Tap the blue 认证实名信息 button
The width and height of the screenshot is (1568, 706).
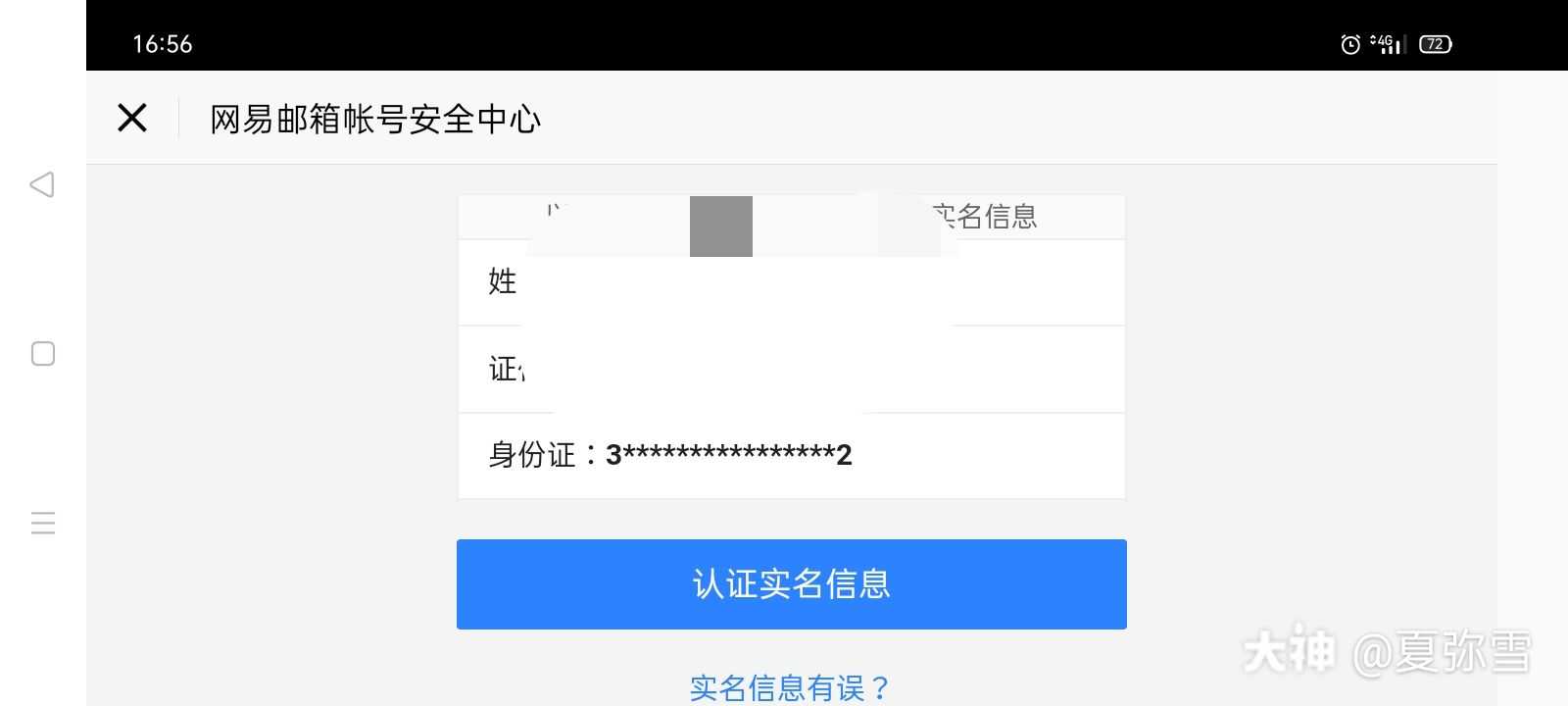[791, 584]
